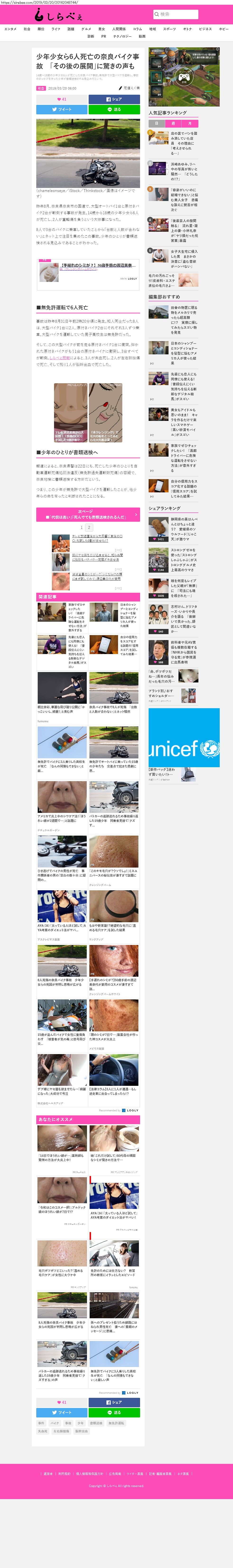233x1568 pixels.
Task: Open the 無免許運転 tag
Action: point(116,1423)
